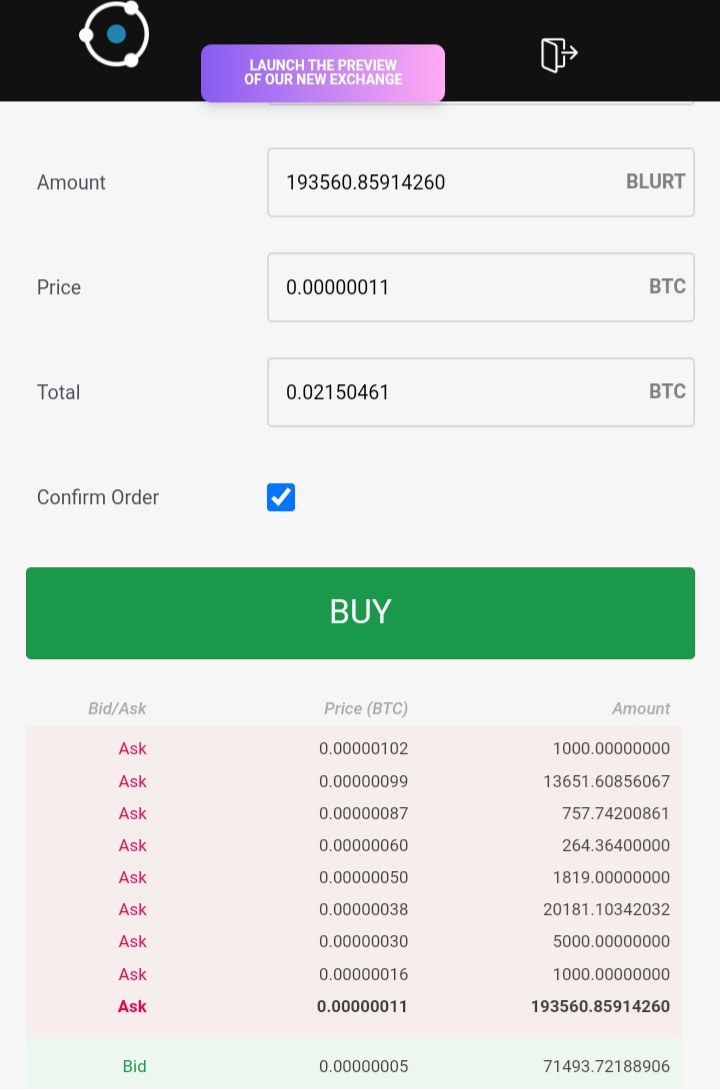Select the Ask row at 0.00000099
The width and height of the screenshot is (720, 1089).
pos(362,781)
